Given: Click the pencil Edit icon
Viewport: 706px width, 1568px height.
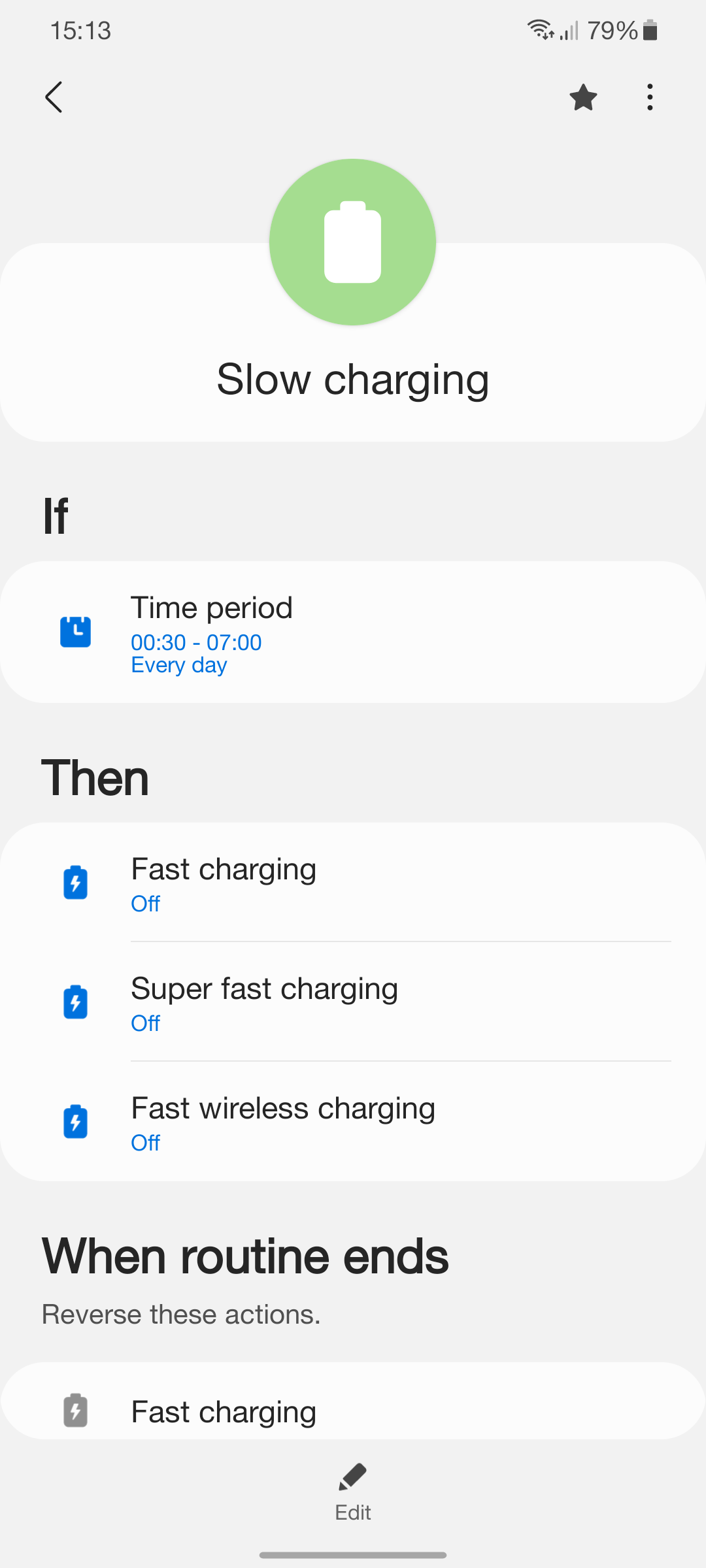Looking at the screenshot, I should pos(352,1475).
